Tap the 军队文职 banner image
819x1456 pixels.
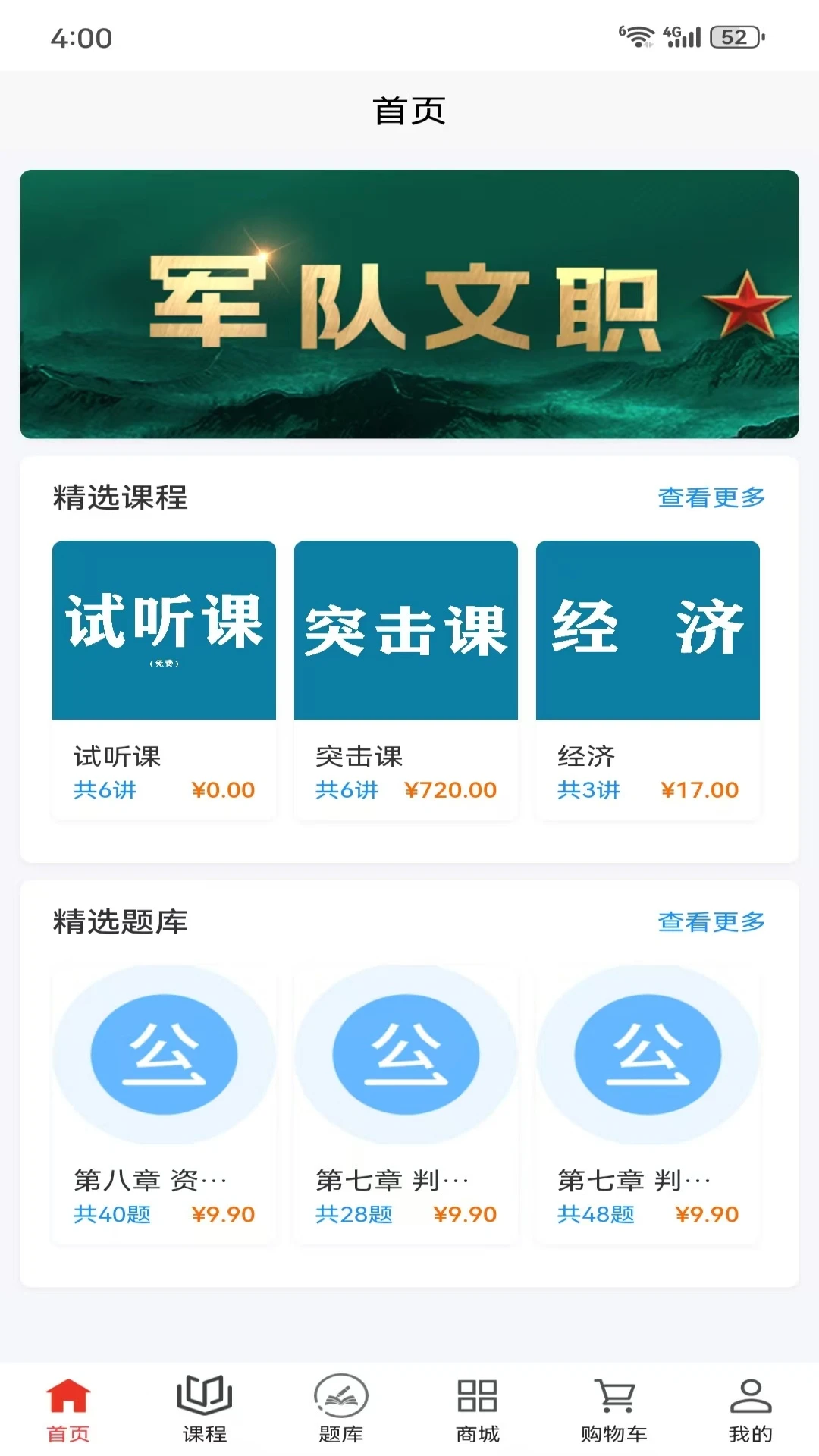[x=409, y=303]
